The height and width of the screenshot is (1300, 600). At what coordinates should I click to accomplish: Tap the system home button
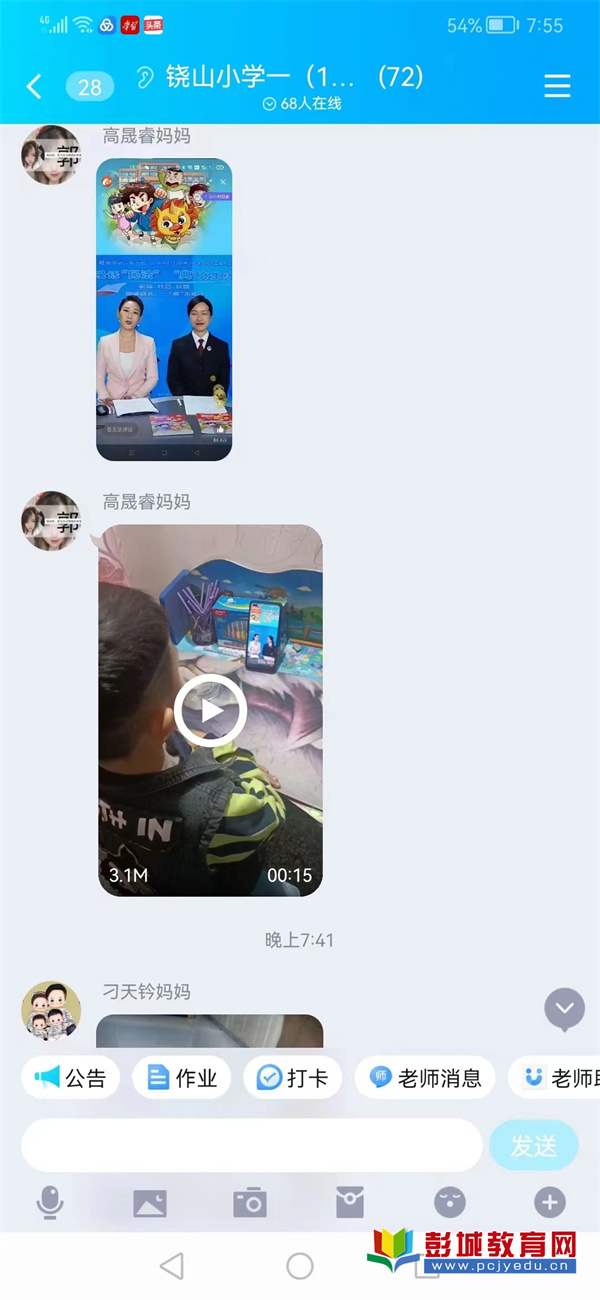click(300, 1266)
